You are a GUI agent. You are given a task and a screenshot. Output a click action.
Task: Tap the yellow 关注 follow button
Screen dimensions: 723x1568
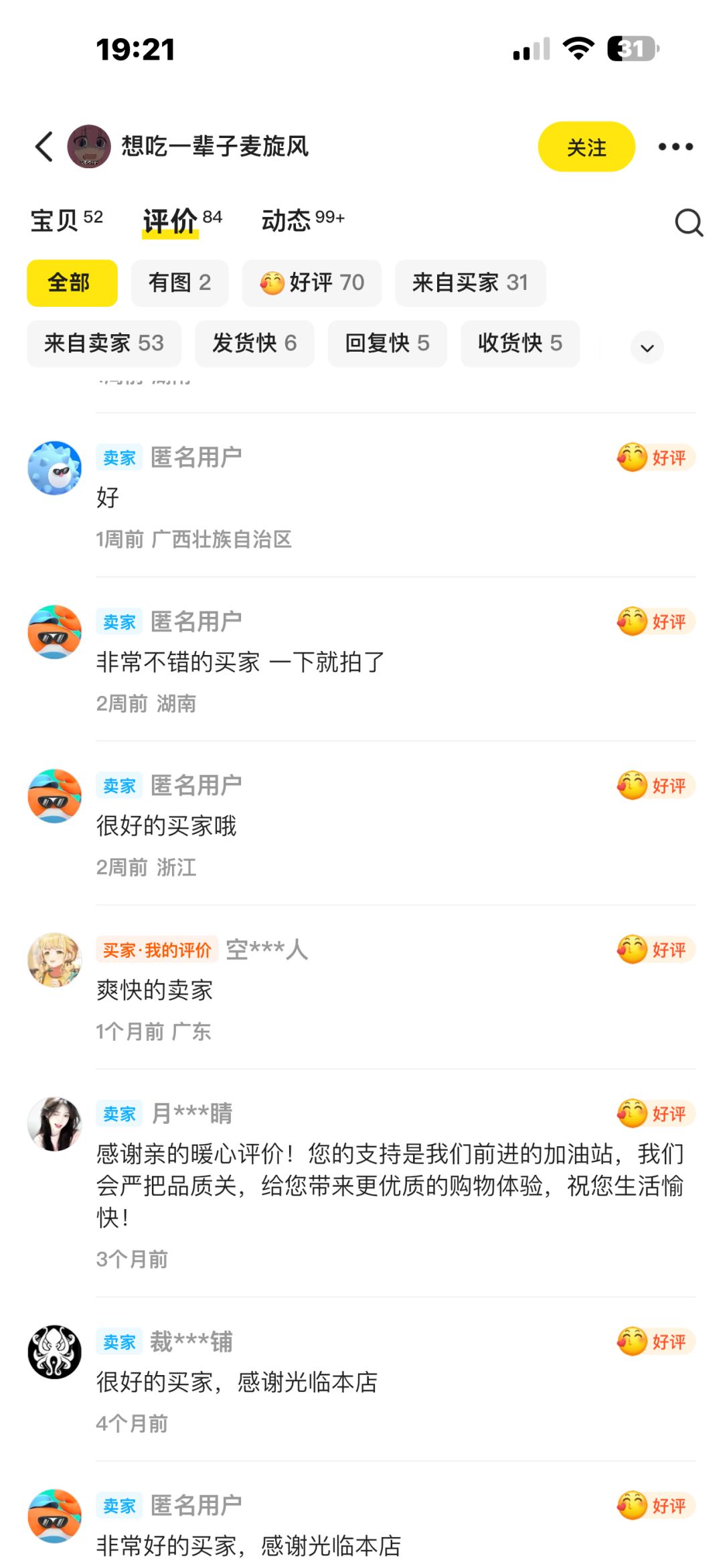pos(586,147)
